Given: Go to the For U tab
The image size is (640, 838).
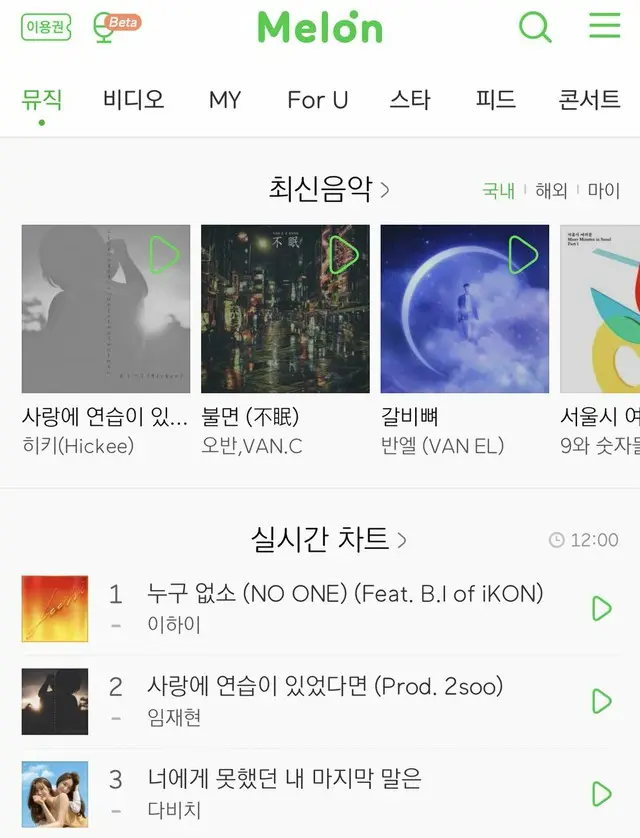Looking at the screenshot, I should (x=317, y=100).
